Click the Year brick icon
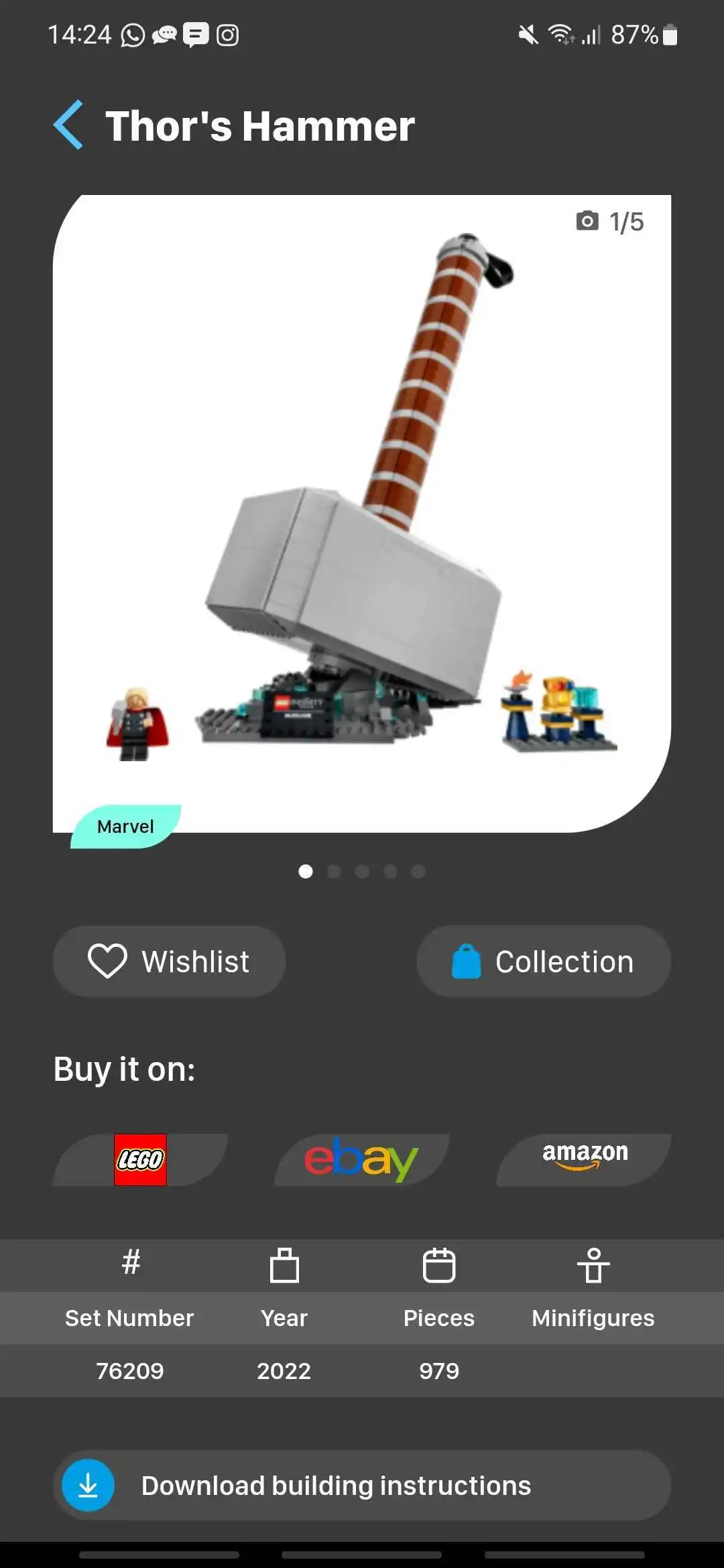The height and width of the screenshot is (1568, 724). [284, 1264]
